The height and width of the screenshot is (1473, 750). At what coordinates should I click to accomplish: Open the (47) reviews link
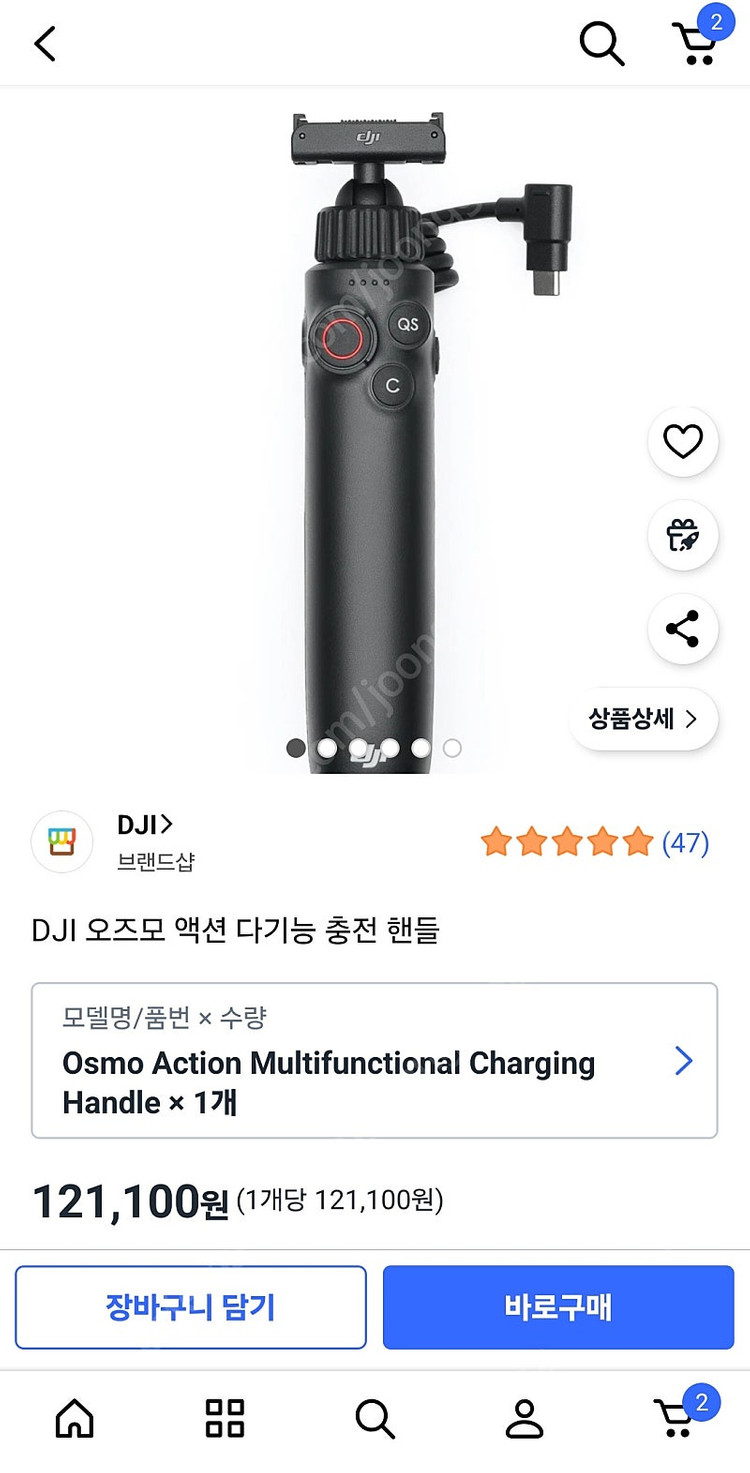(687, 843)
